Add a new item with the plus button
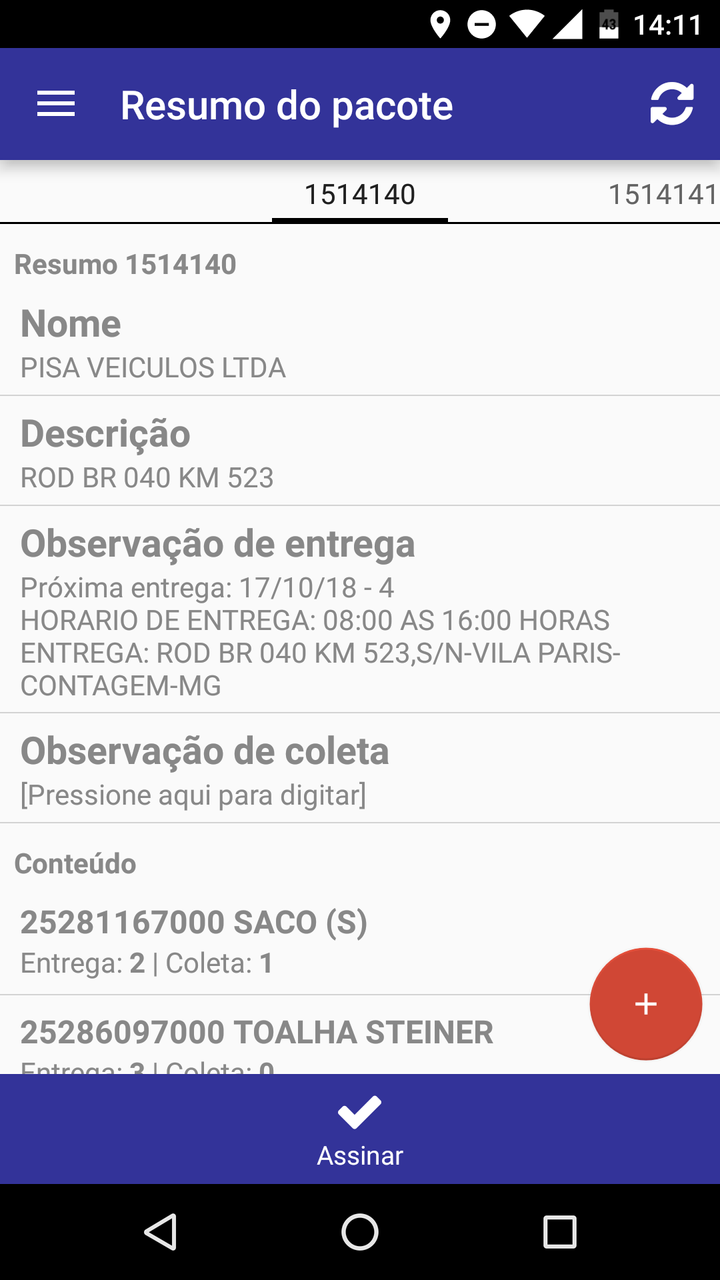Viewport: 720px width, 1280px height. [x=646, y=1004]
